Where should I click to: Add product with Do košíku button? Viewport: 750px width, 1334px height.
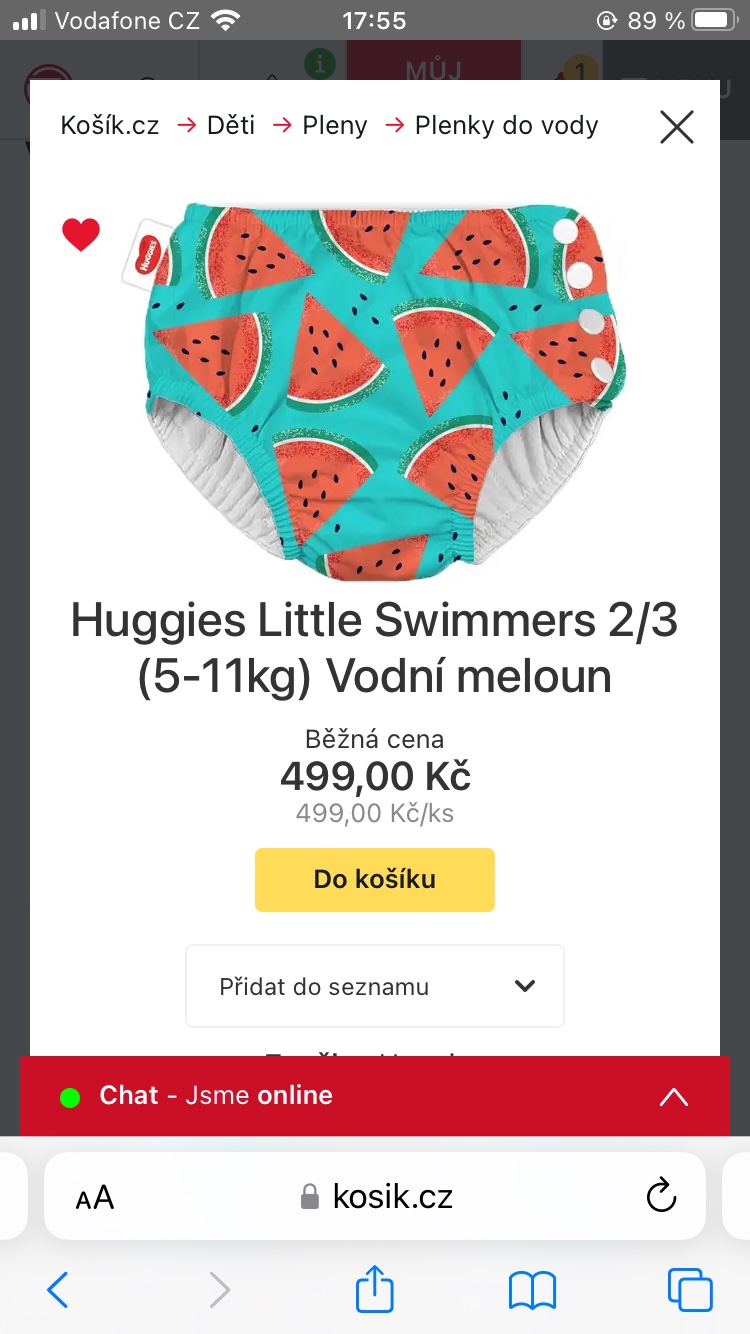coord(375,880)
